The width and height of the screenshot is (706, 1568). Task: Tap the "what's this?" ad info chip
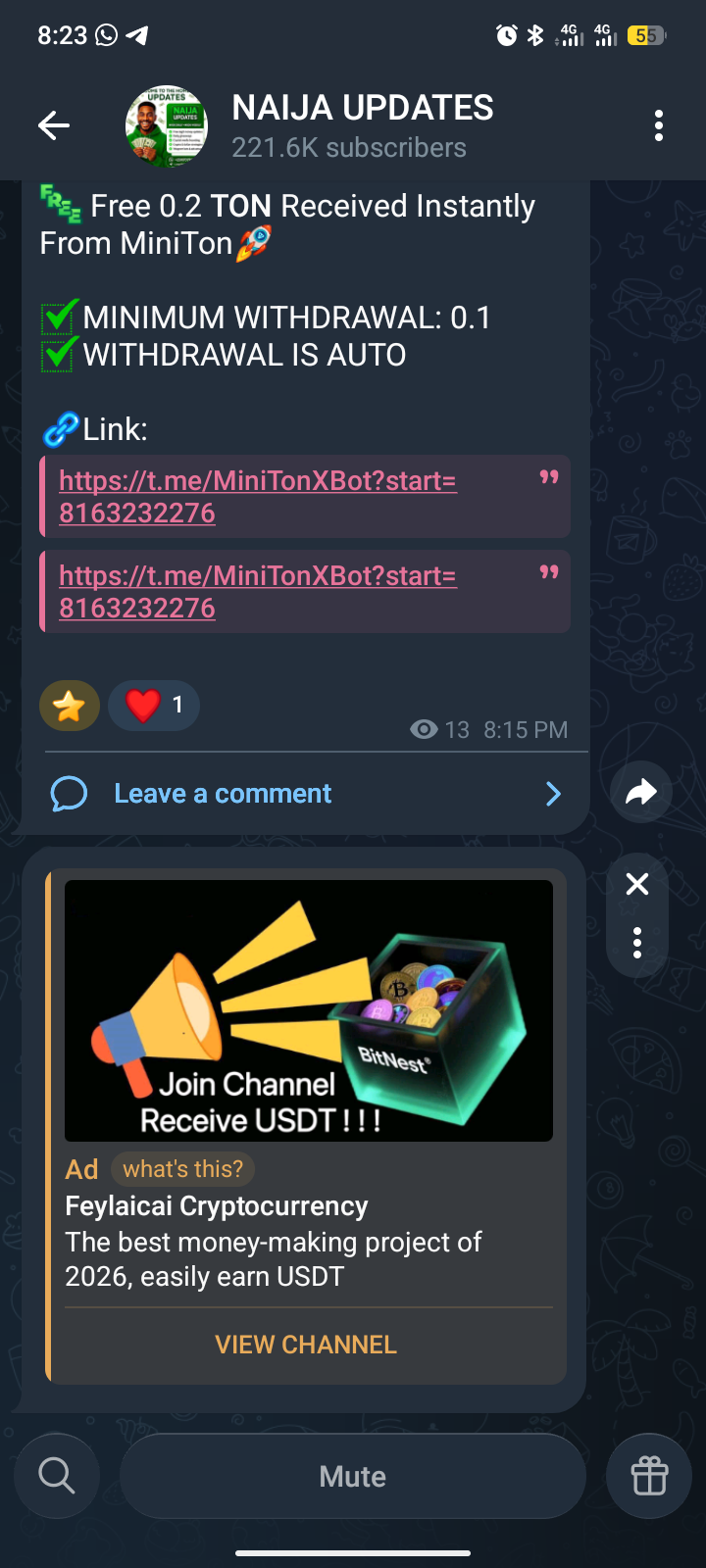[182, 1169]
